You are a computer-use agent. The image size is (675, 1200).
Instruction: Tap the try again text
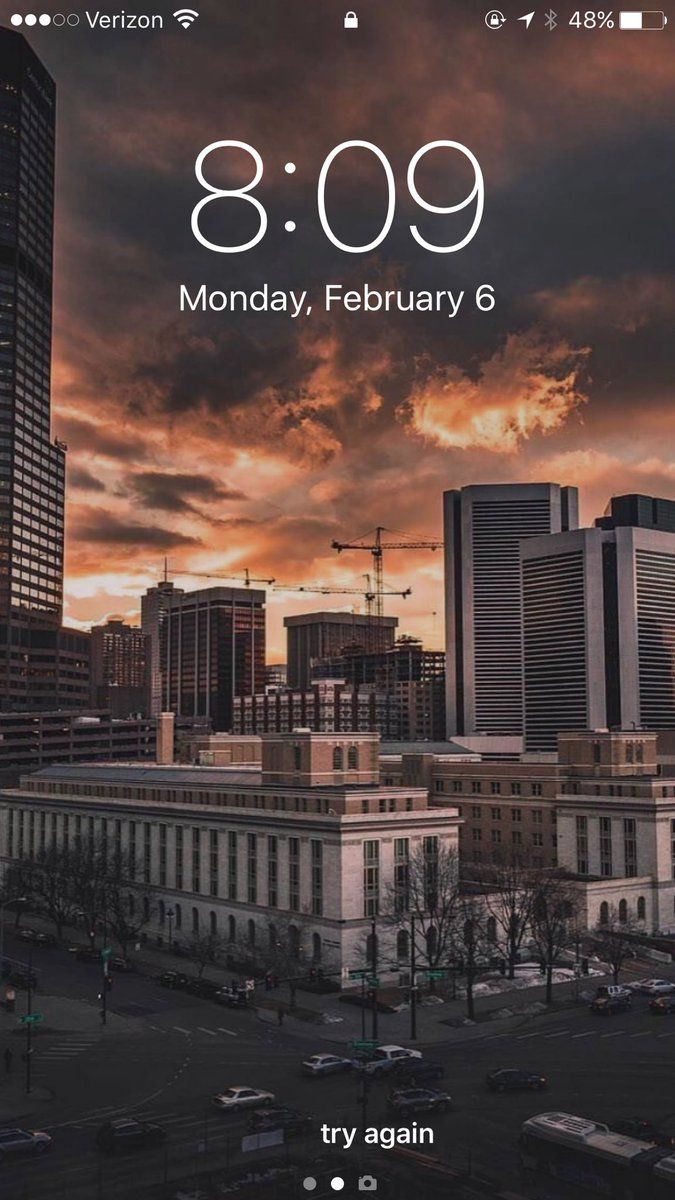click(x=377, y=1134)
